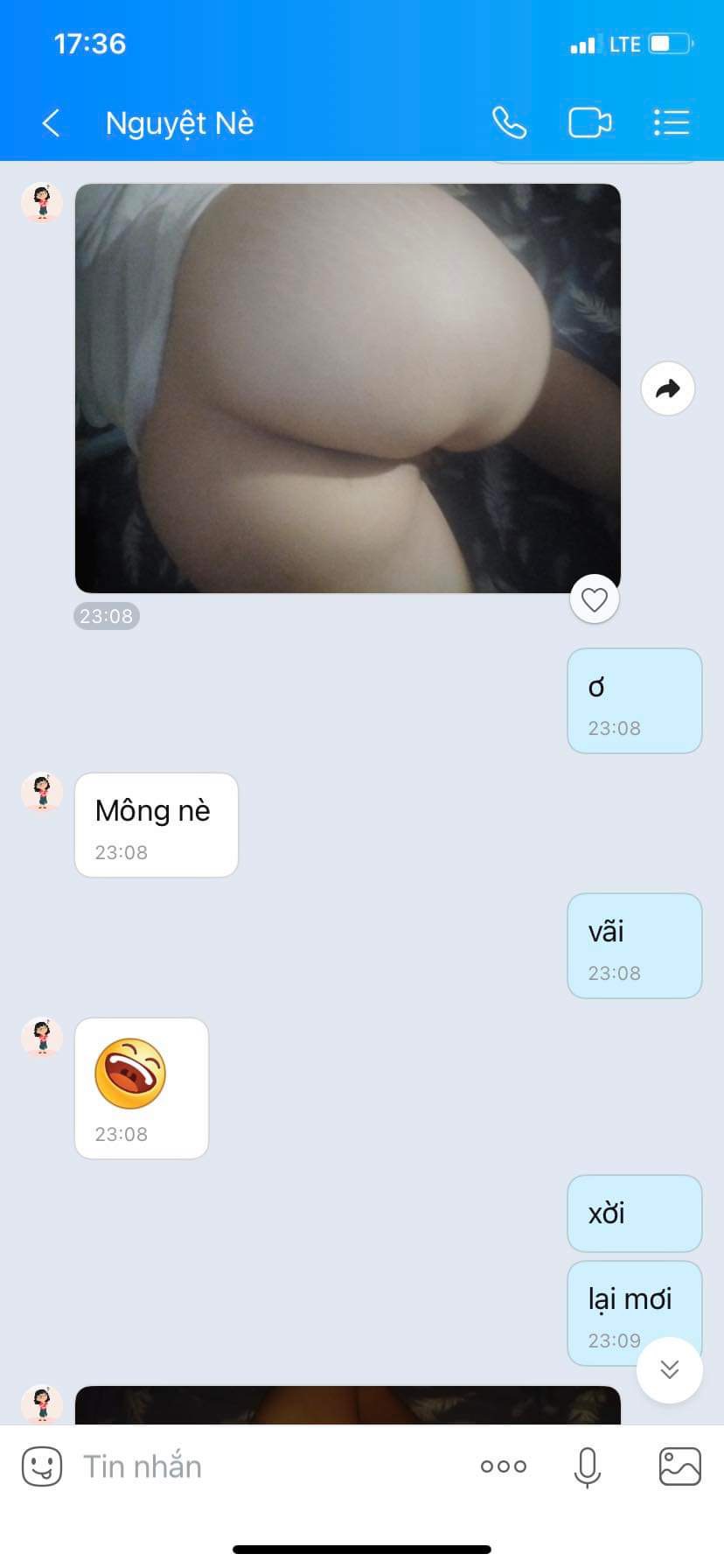This screenshot has width=724, height=1568.
Task: Forward the received photo message
Action: point(667,388)
